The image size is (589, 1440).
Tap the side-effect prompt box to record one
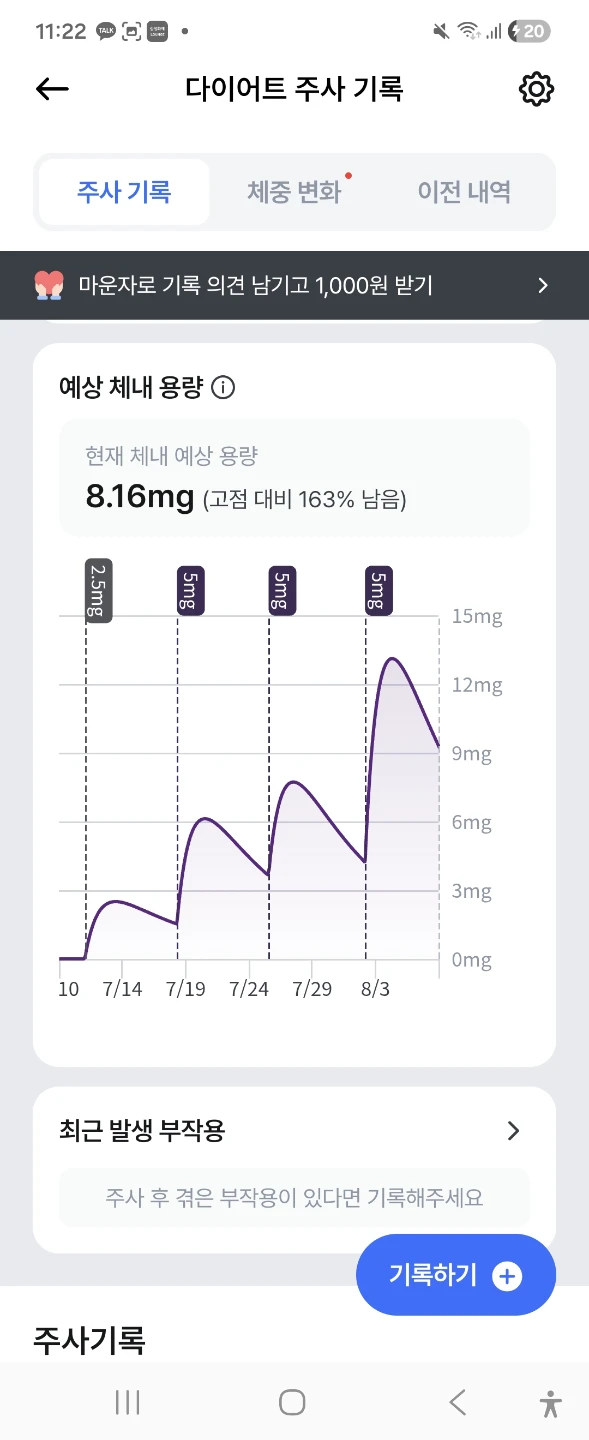pyautogui.click(x=294, y=1197)
